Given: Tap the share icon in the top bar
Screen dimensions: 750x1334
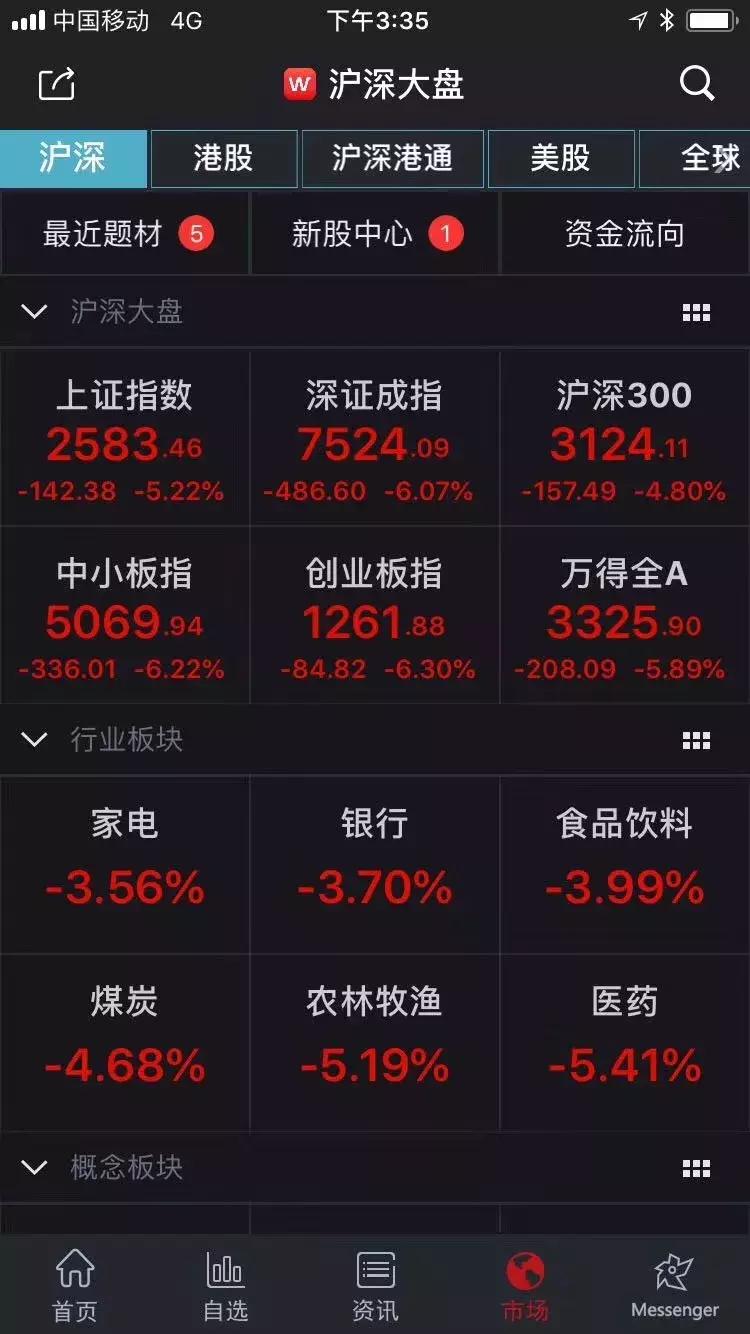Looking at the screenshot, I should (x=57, y=85).
